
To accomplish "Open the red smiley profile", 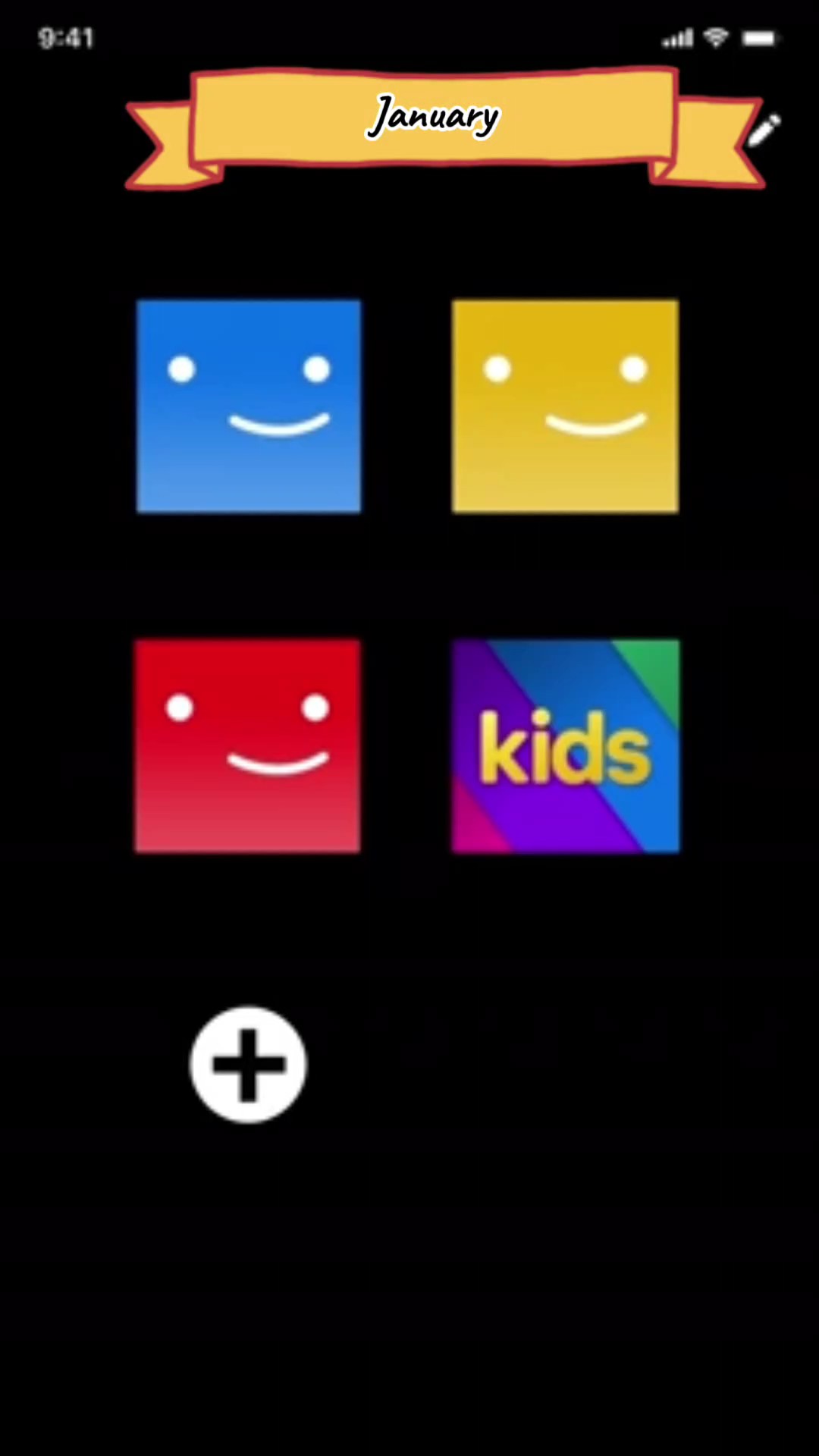I will tap(247, 746).
